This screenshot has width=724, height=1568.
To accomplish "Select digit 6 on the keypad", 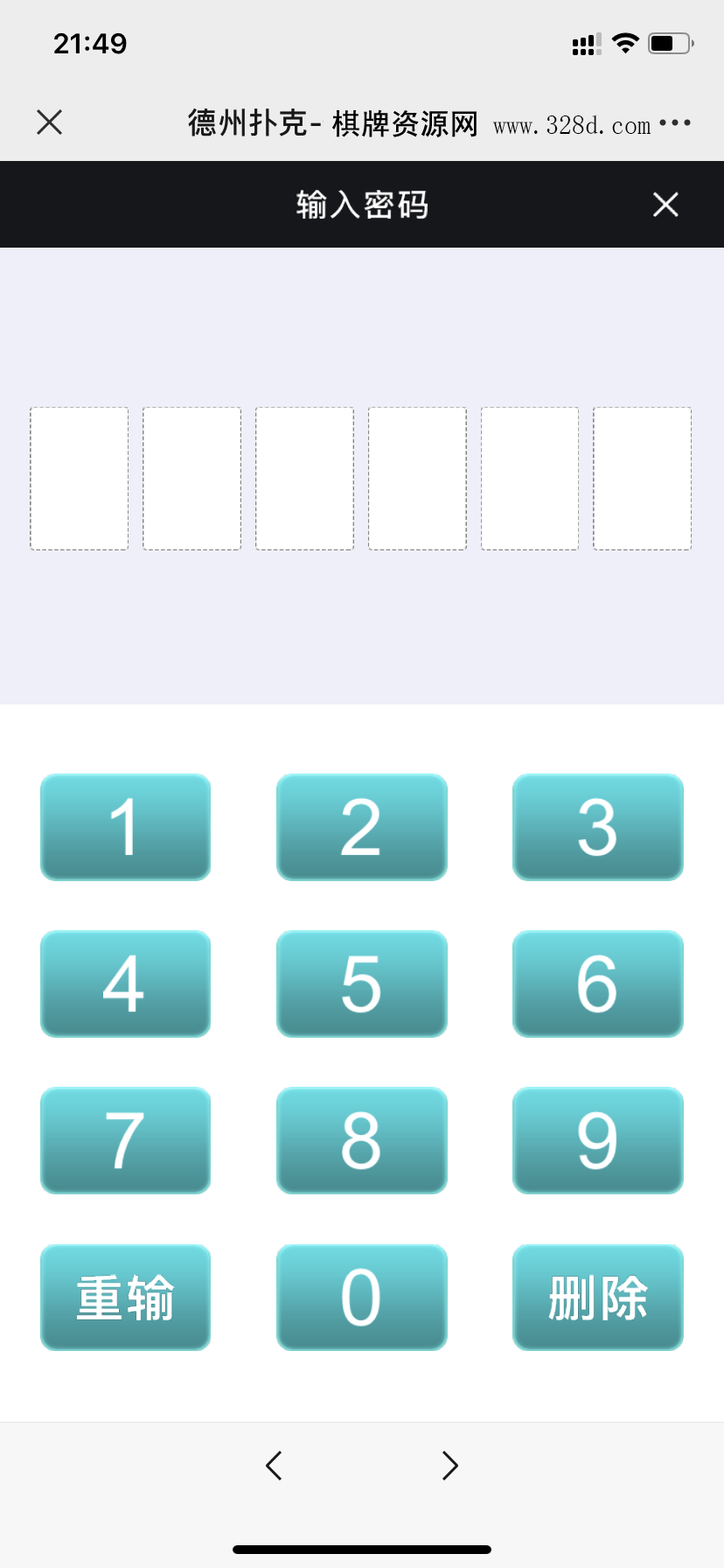I will (597, 983).
